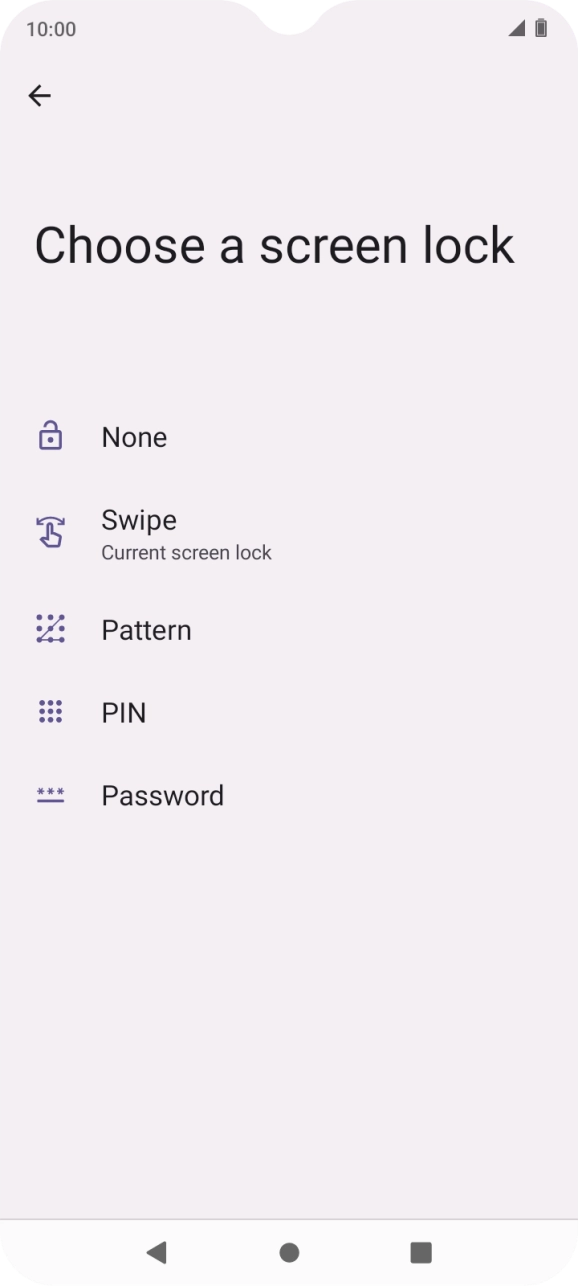Pick PIN as the screen lock
This screenshot has width=578, height=1286.
click(289, 713)
